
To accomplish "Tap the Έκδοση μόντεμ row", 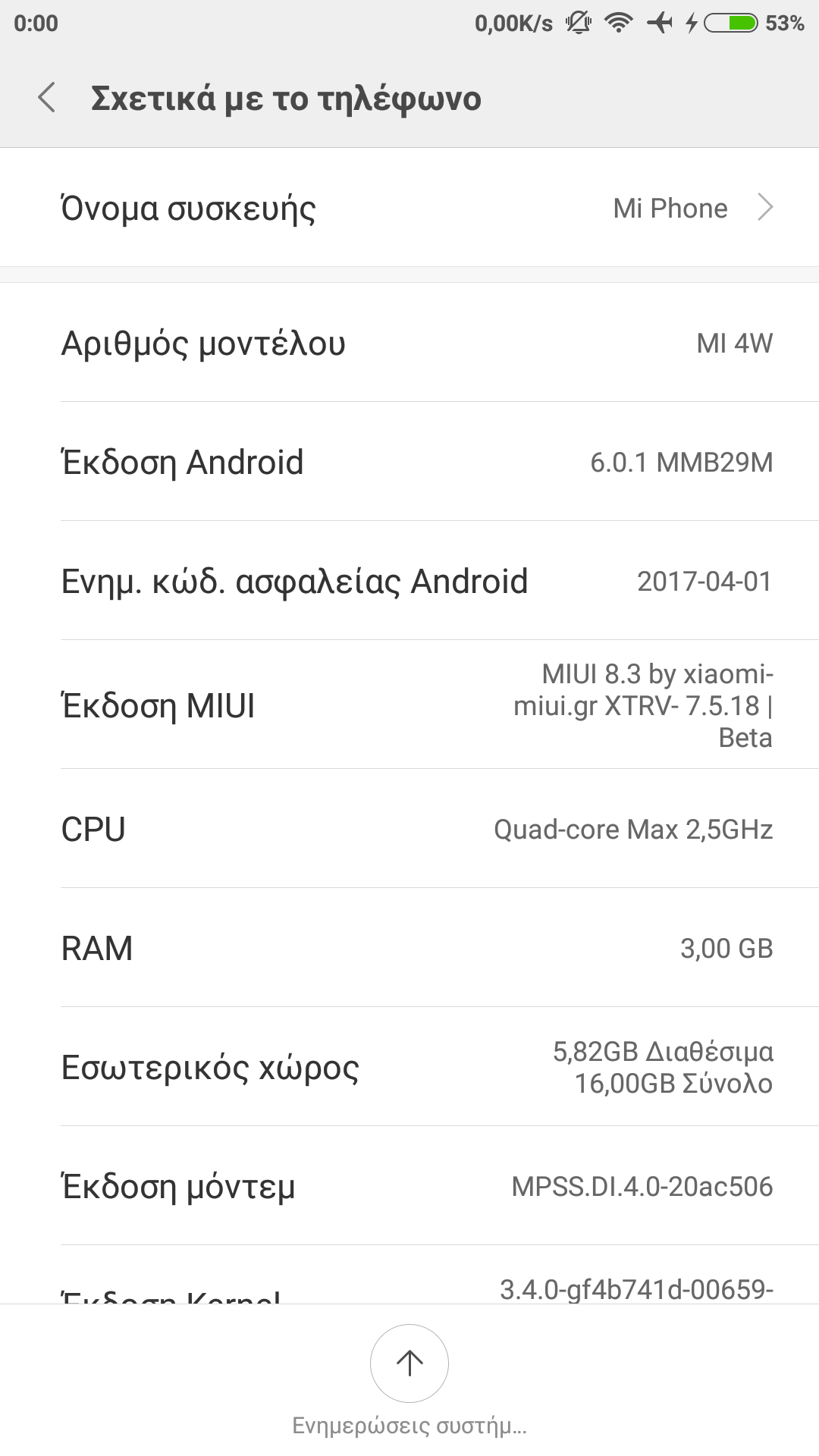I will point(409,1186).
